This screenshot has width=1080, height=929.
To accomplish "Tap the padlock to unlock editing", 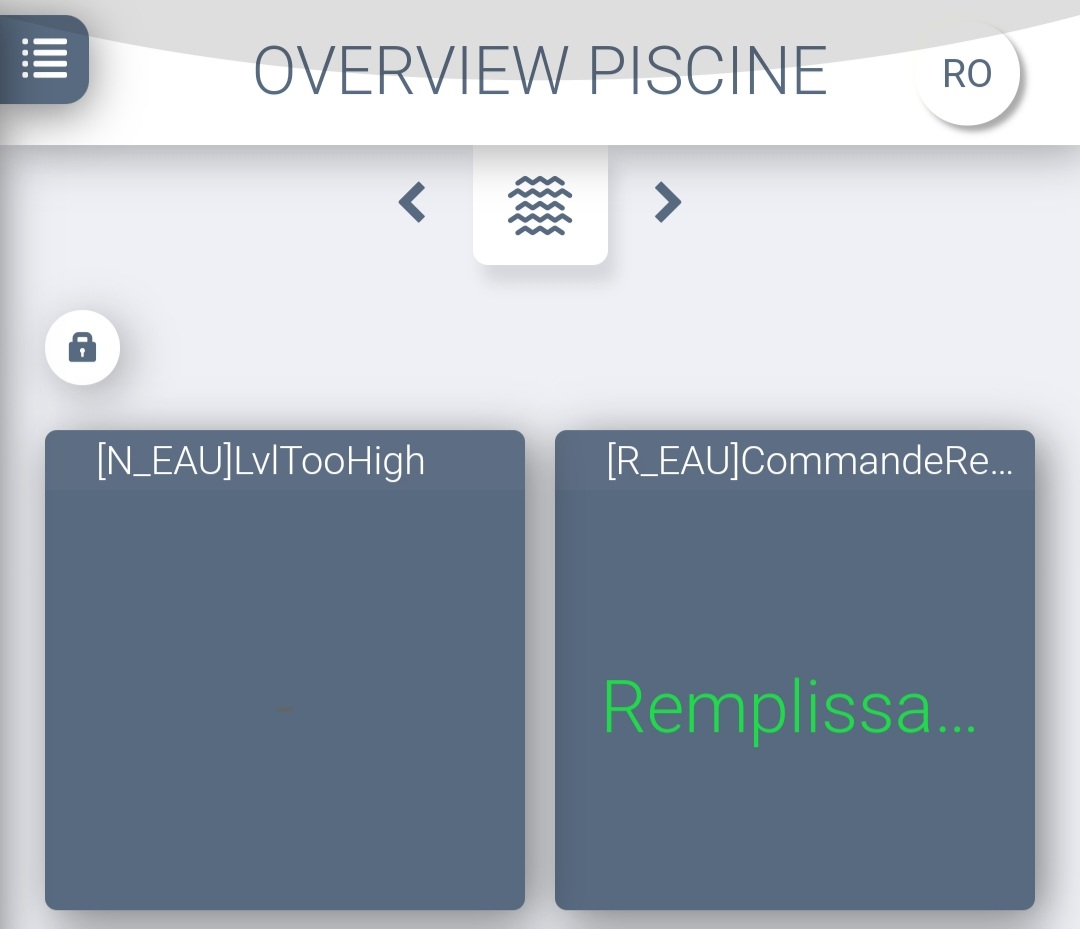I will tap(82, 347).
